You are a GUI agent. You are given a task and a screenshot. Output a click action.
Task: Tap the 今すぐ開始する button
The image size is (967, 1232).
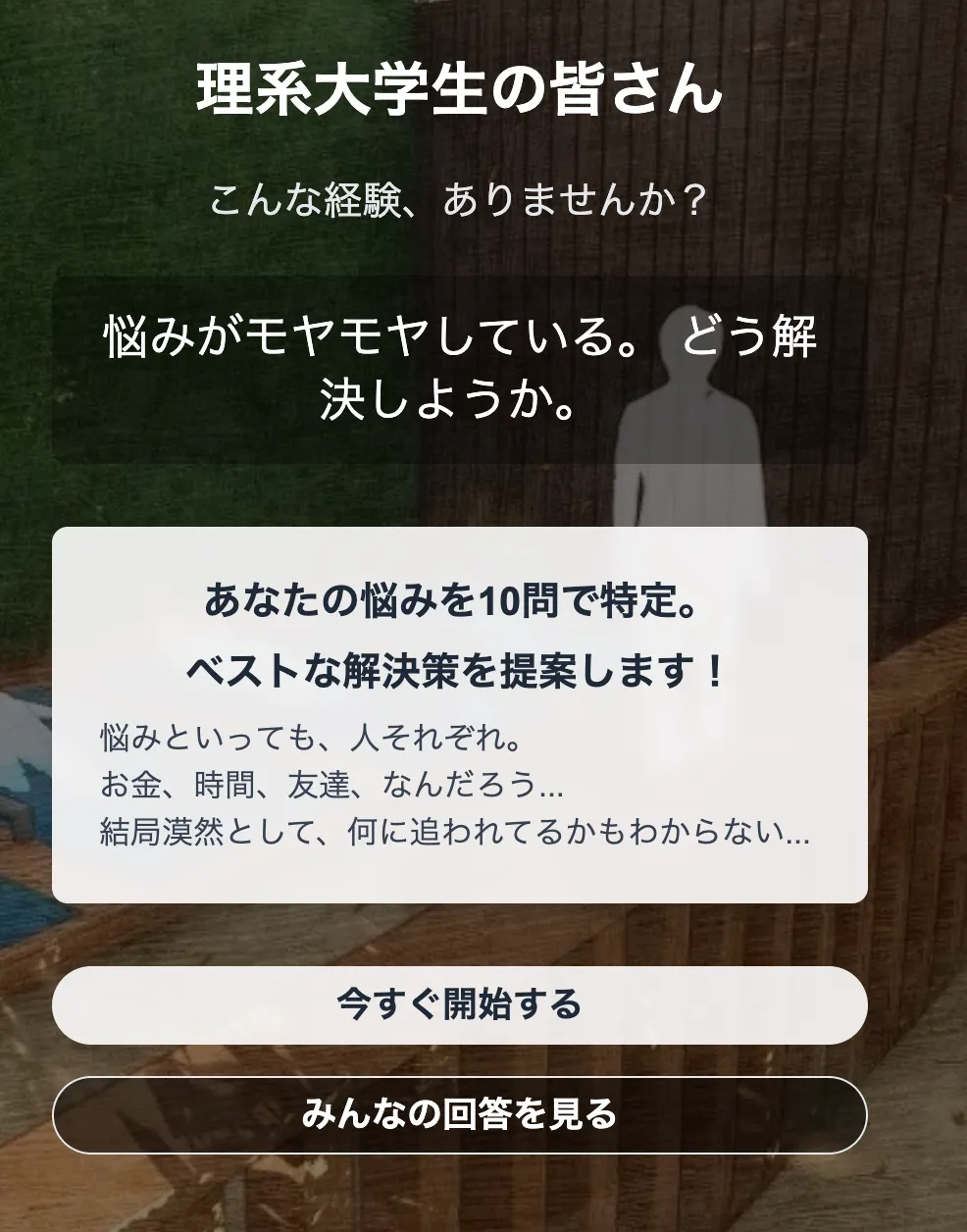[x=459, y=1005]
